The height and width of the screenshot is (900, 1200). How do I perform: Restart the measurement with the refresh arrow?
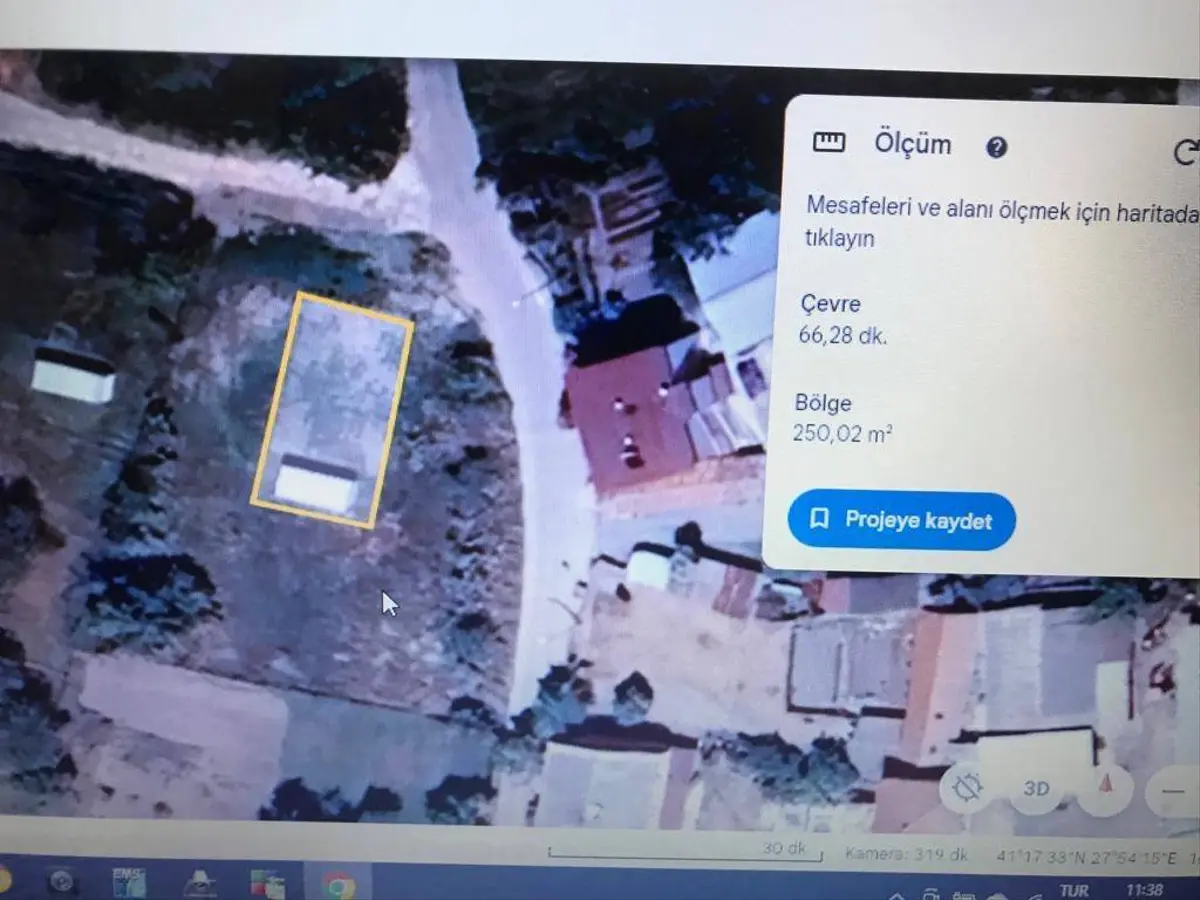pyautogui.click(x=1186, y=152)
